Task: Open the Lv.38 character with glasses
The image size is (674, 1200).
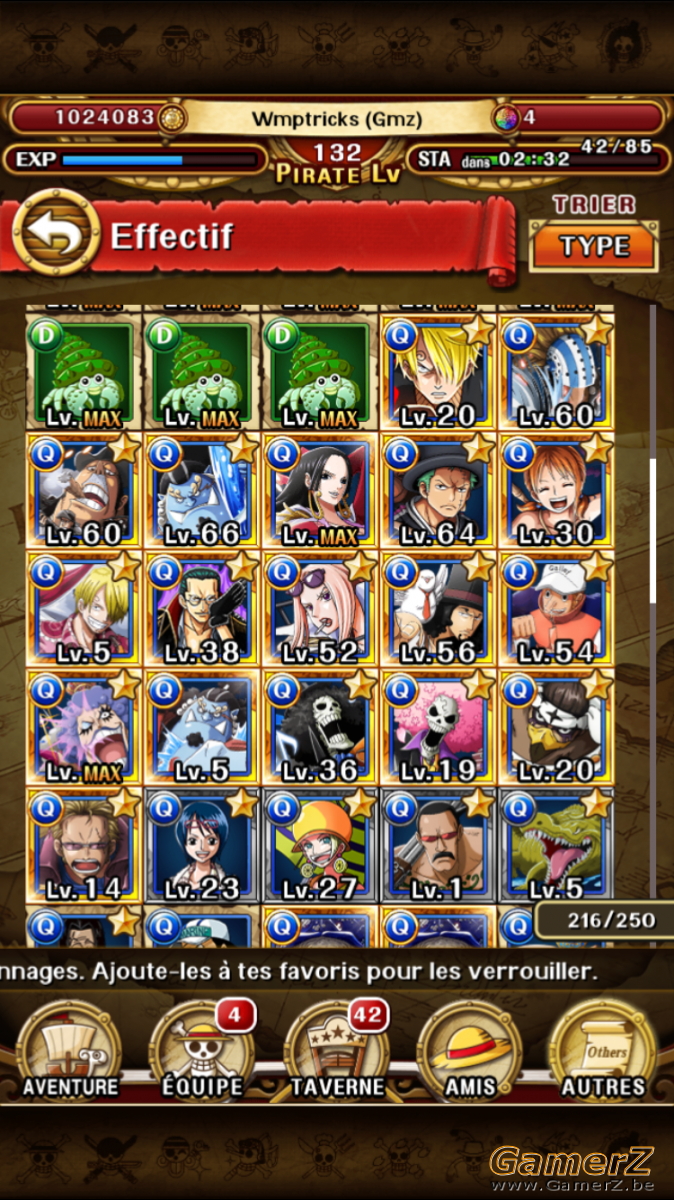Action: point(203,608)
